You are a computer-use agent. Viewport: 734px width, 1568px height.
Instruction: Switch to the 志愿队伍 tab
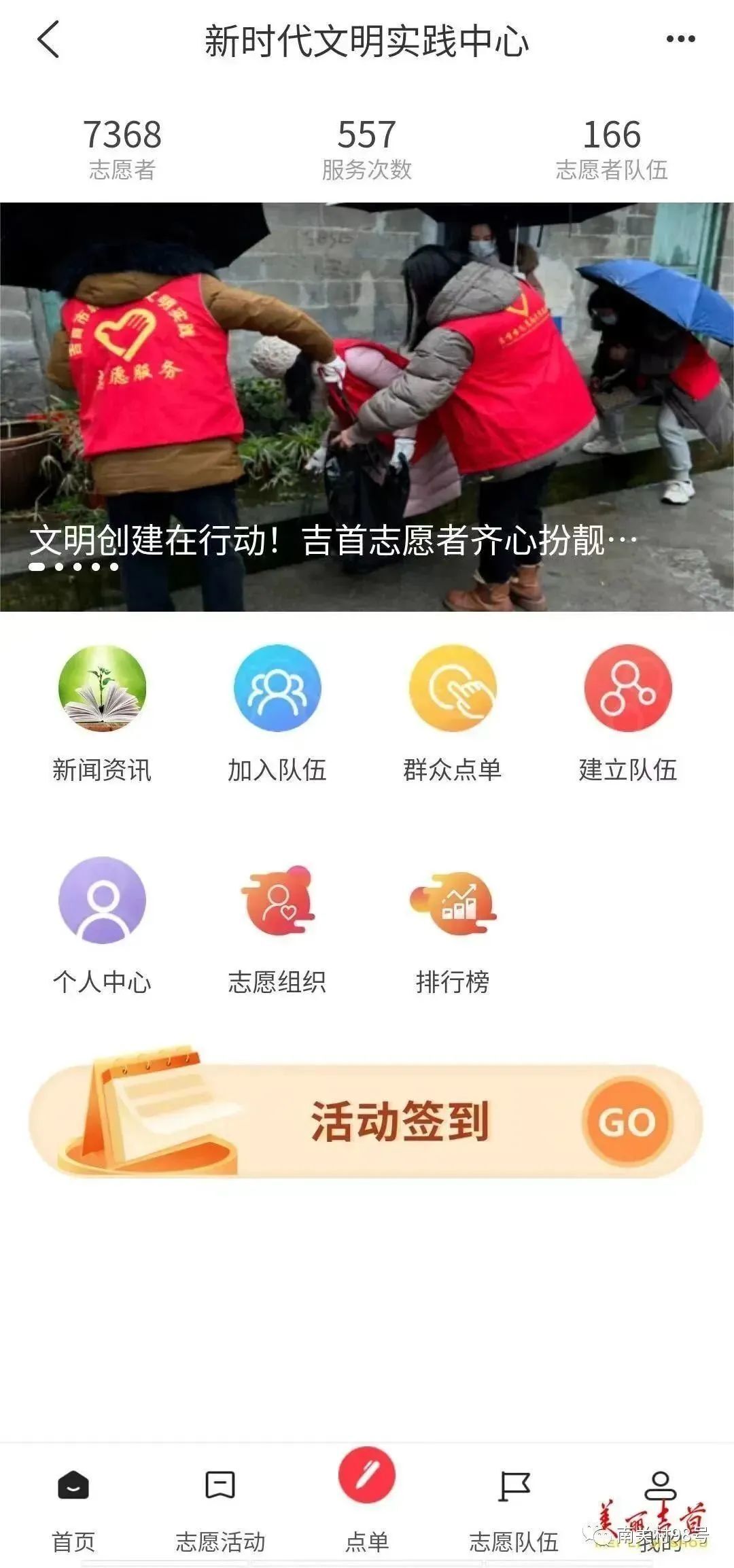click(514, 1503)
